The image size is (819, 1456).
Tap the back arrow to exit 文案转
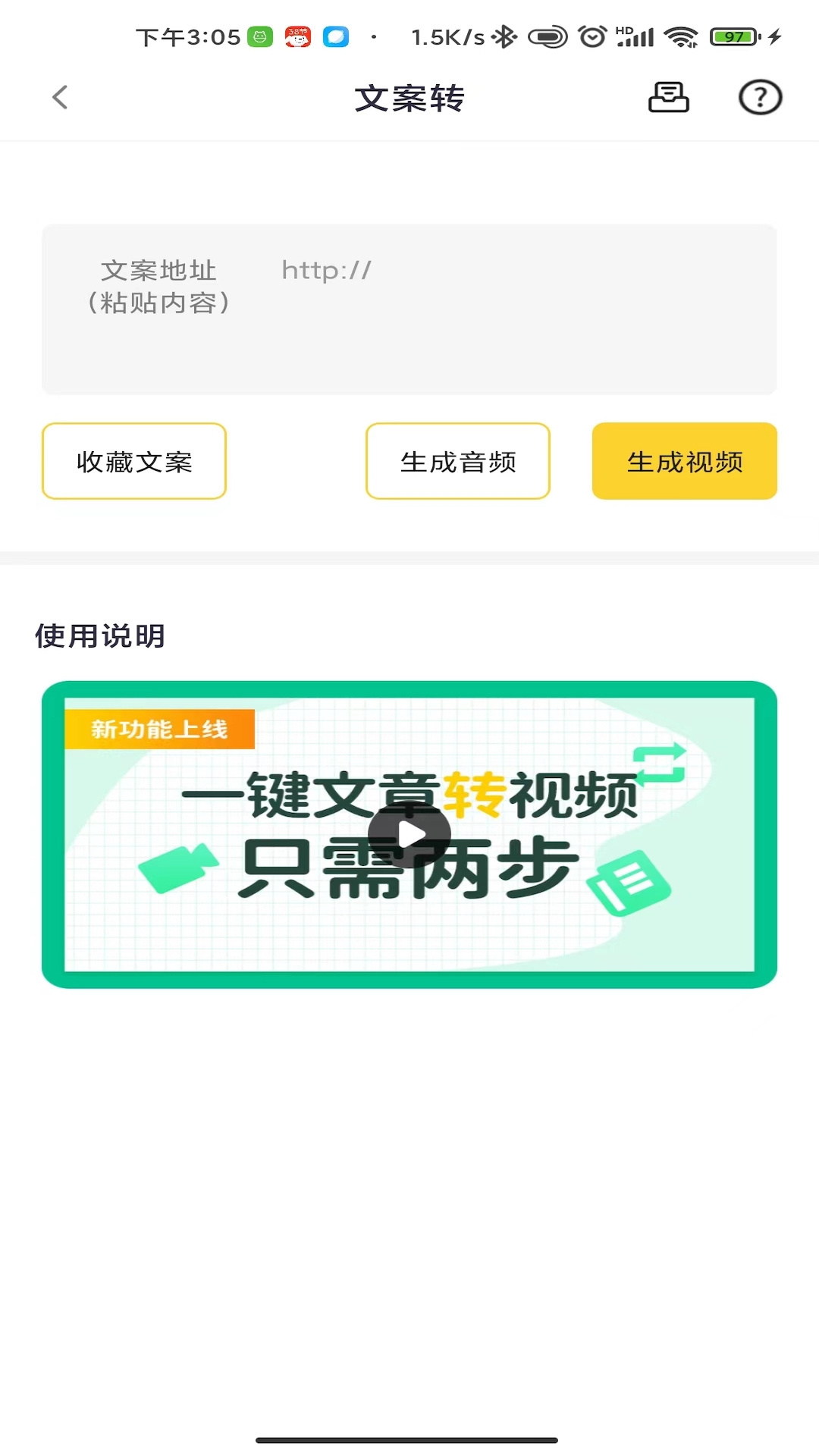click(60, 97)
